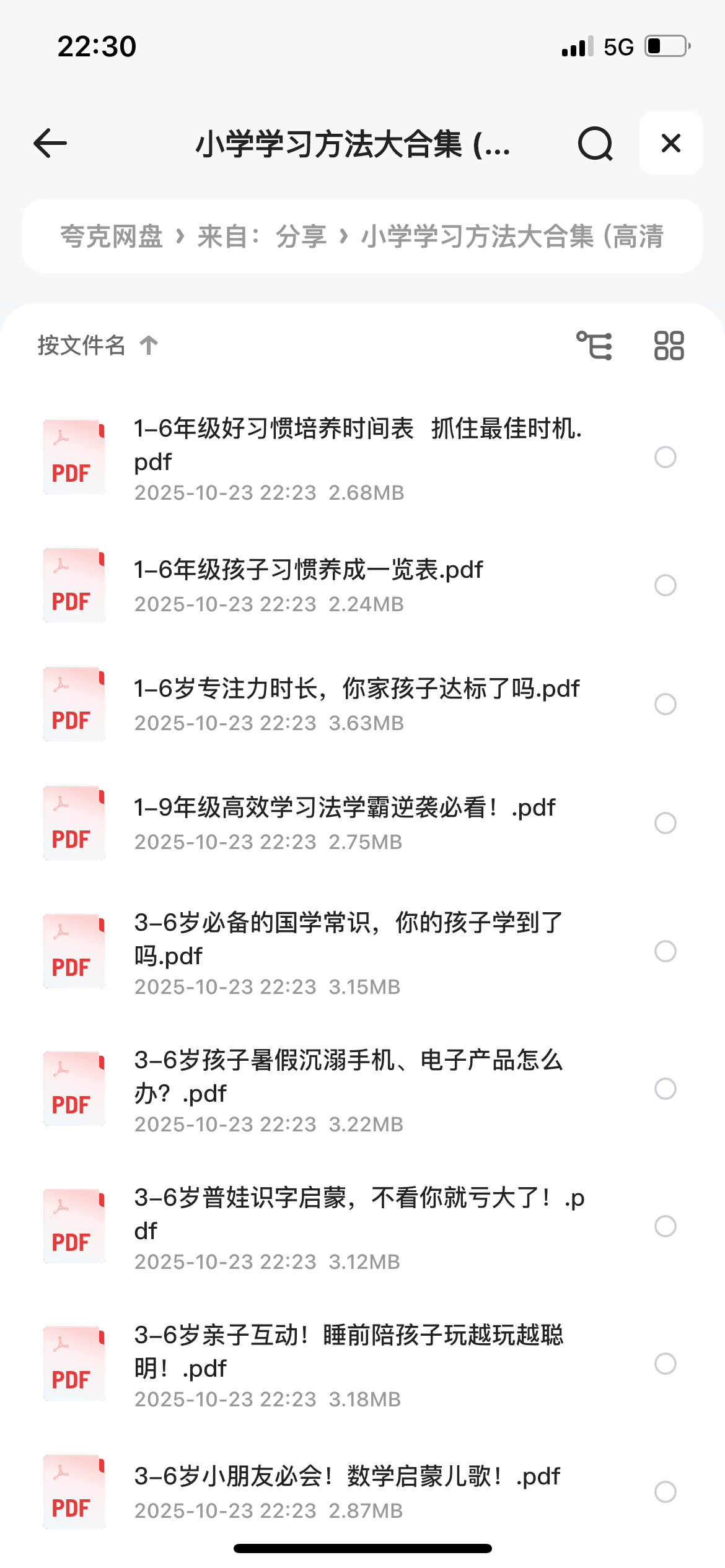Open 夸克网盘 in the breadcrumb path
725x1568 pixels.
[x=112, y=237]
